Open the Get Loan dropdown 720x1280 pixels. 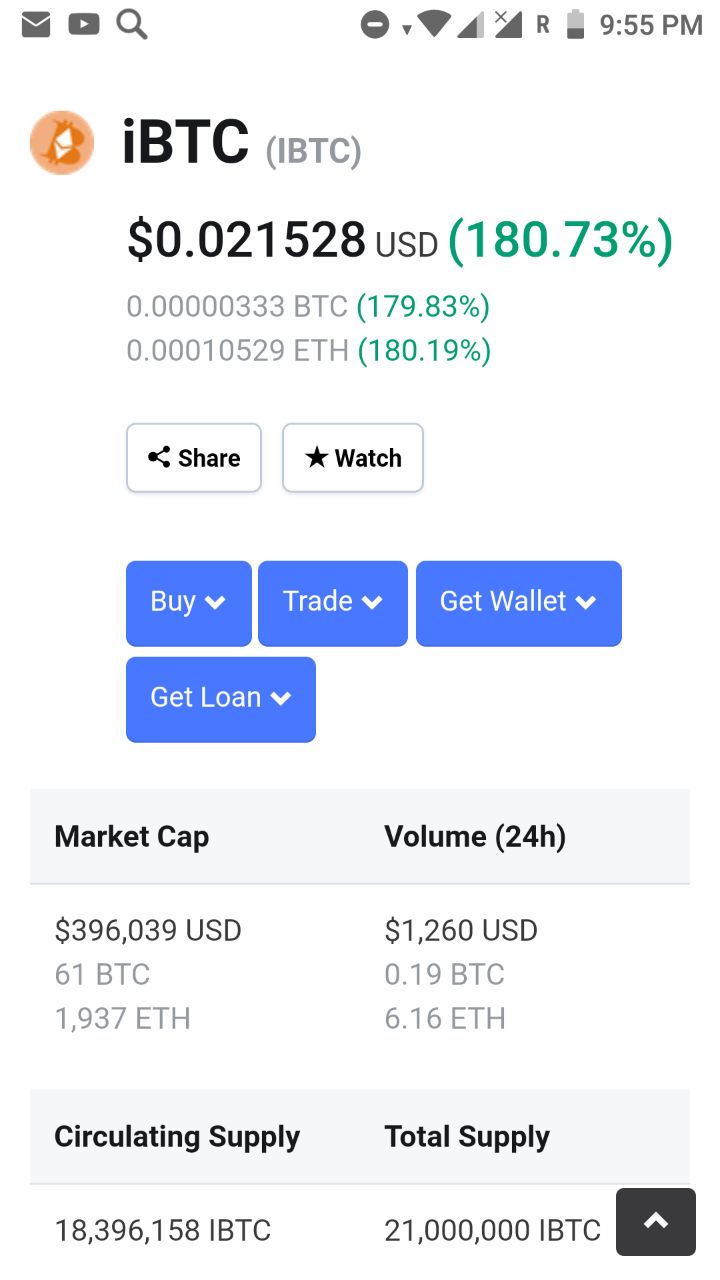221,699
